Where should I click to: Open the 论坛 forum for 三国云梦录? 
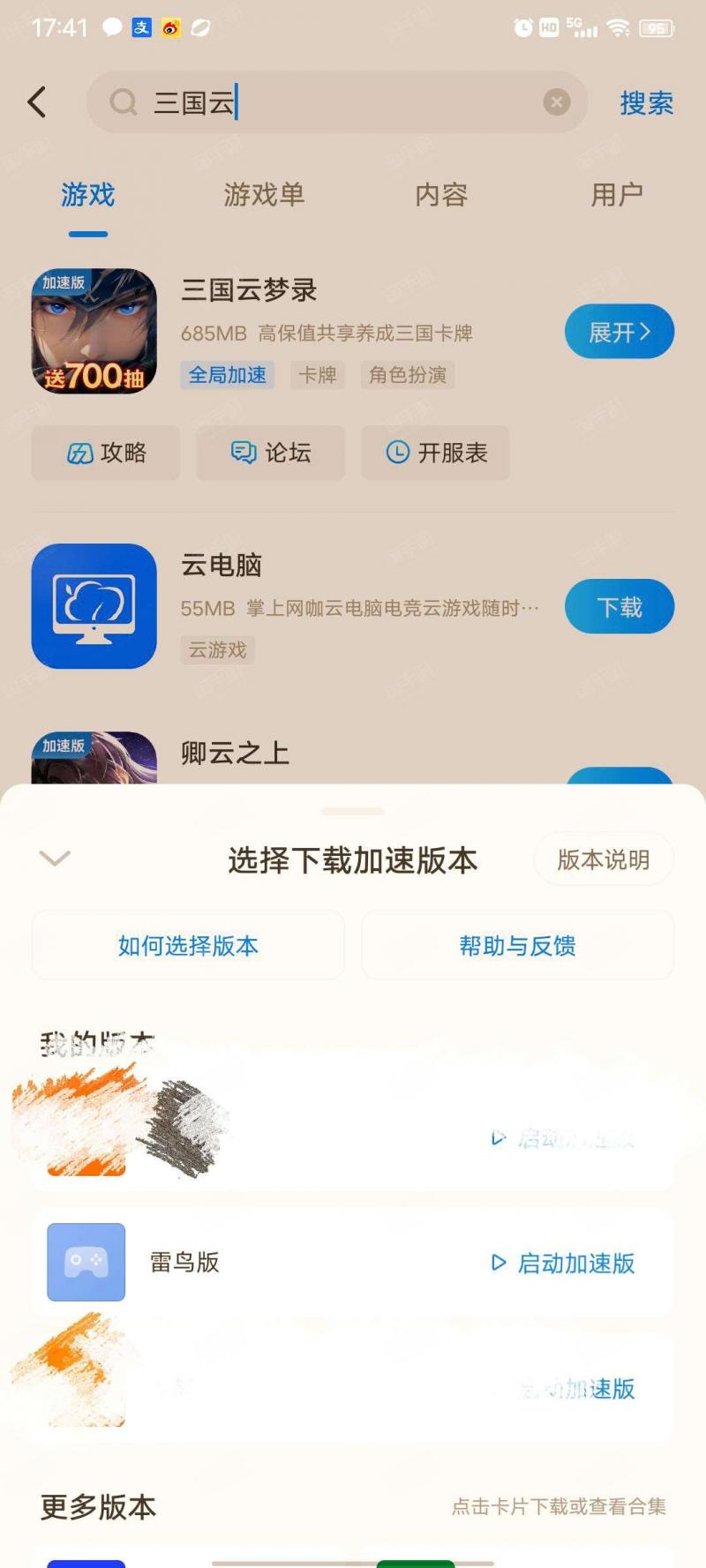pyautogui.click(x=270, y=453)
